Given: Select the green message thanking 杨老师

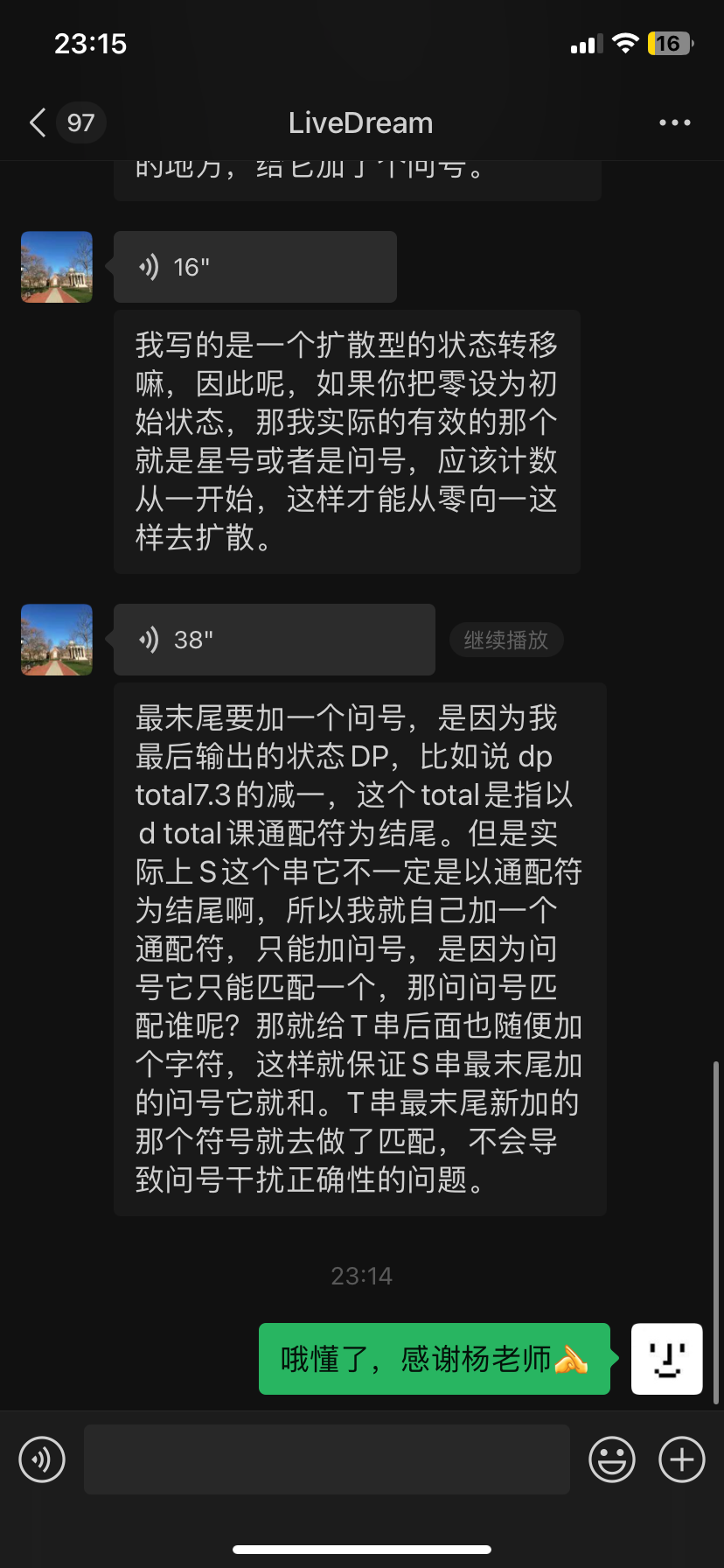Looking at the screenshot, I should tap(434, 1358).
